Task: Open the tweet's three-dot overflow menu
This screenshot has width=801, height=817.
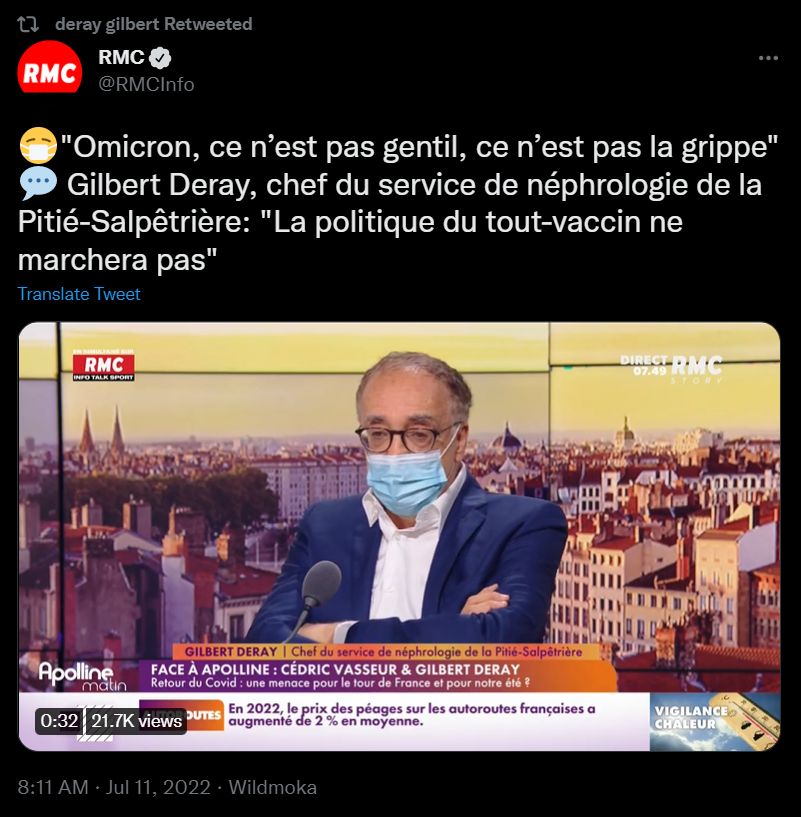Action: click(x=768, y=58)
